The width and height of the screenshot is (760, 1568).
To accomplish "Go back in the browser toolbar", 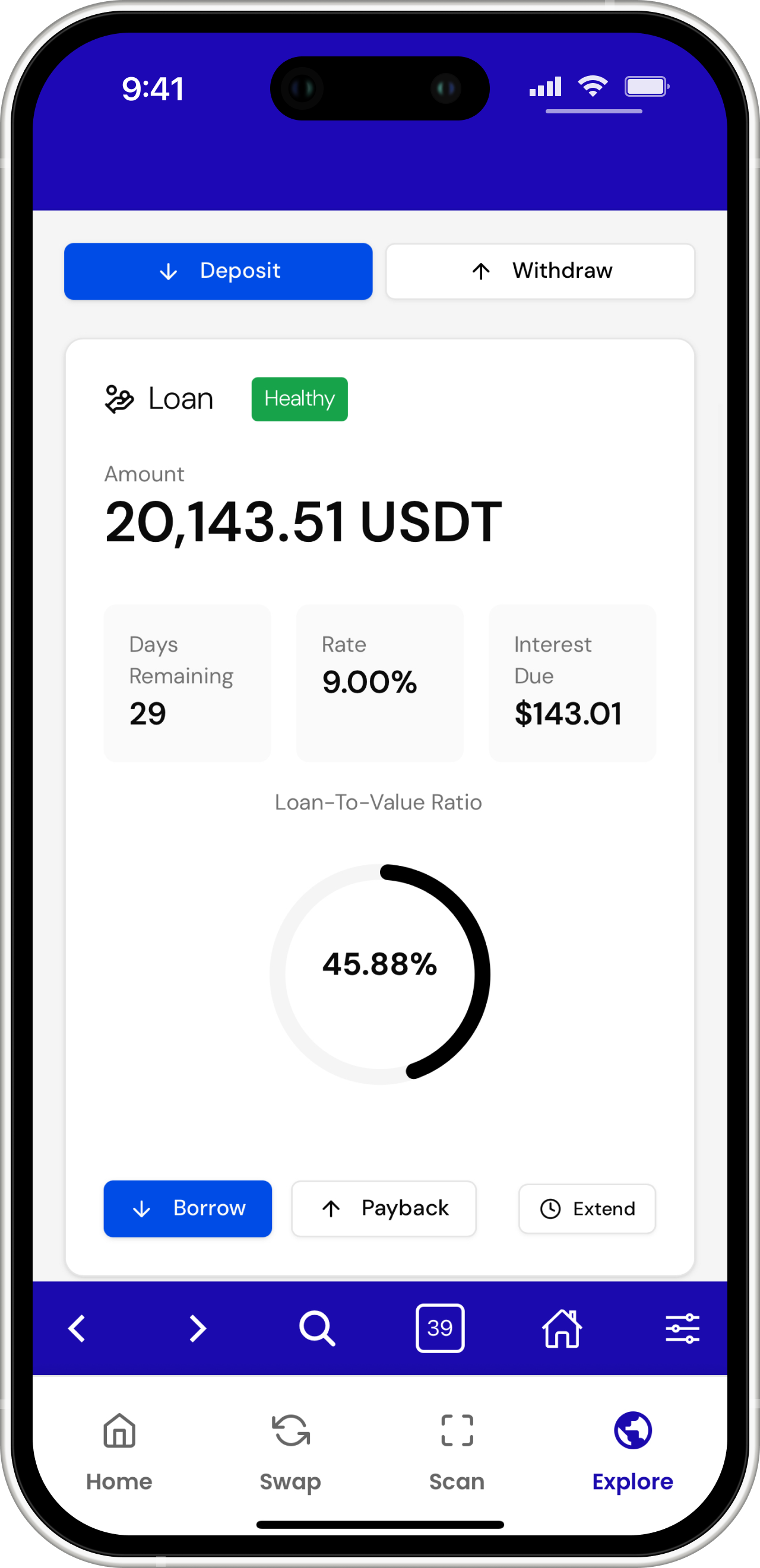I will click(x=77, y=1328).
